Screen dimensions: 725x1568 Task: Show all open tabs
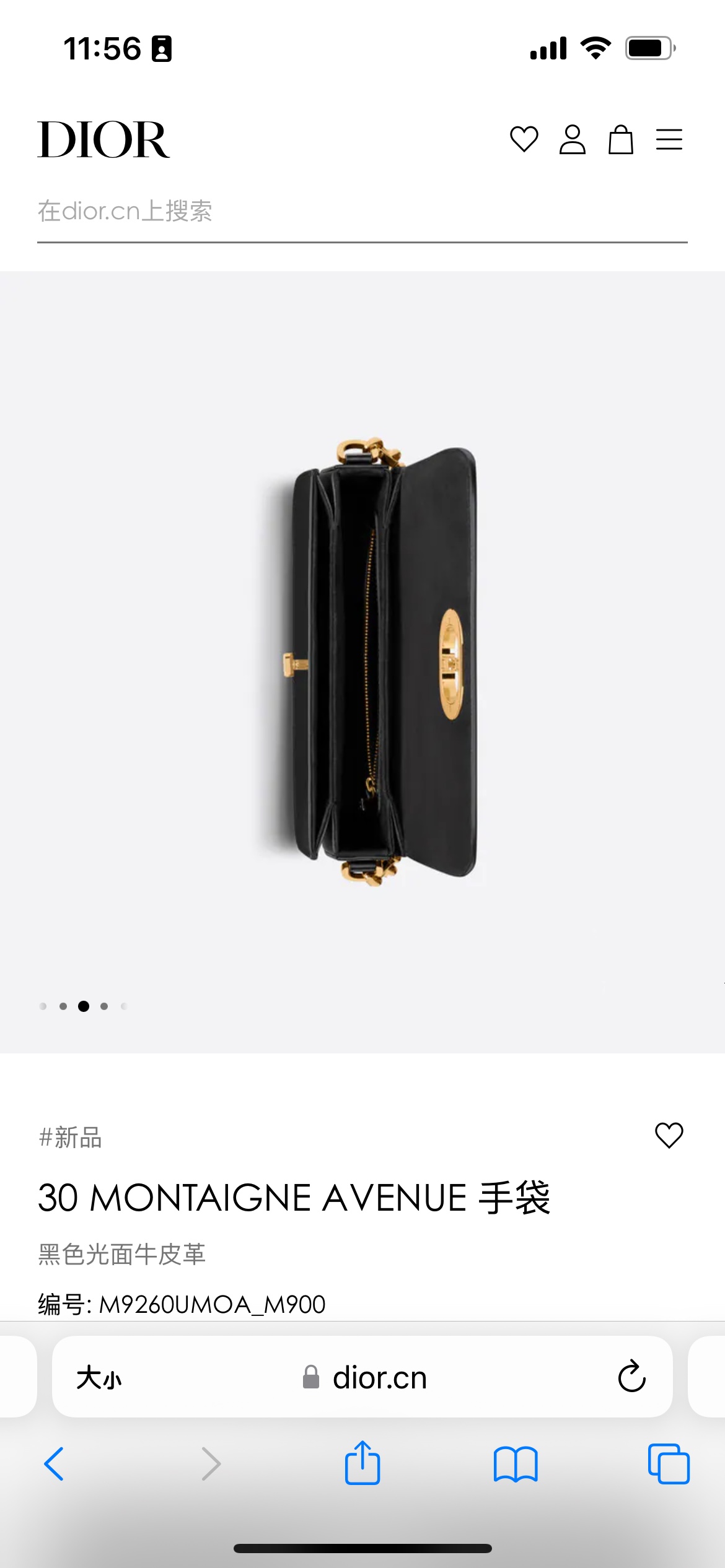coord(669,1464)
